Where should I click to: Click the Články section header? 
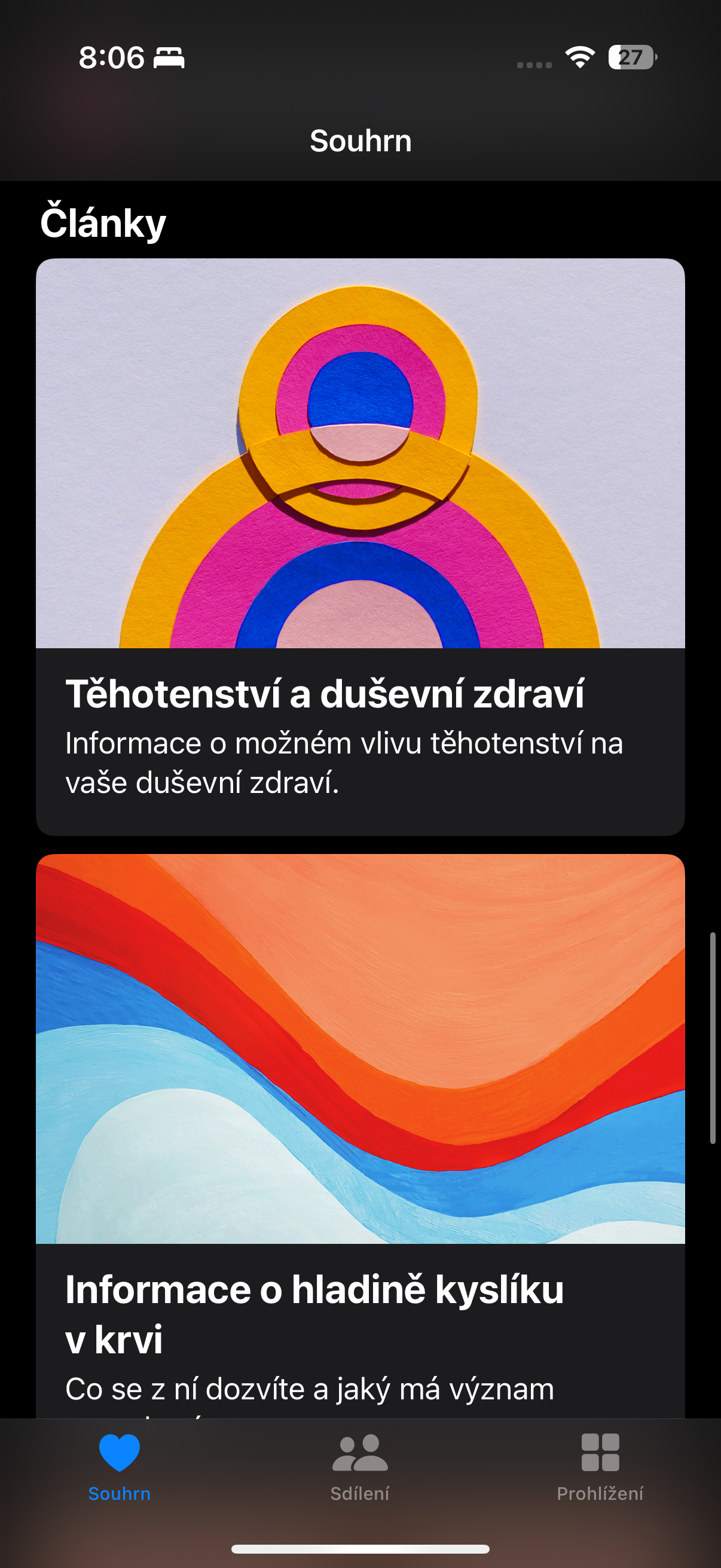(102, 224)
